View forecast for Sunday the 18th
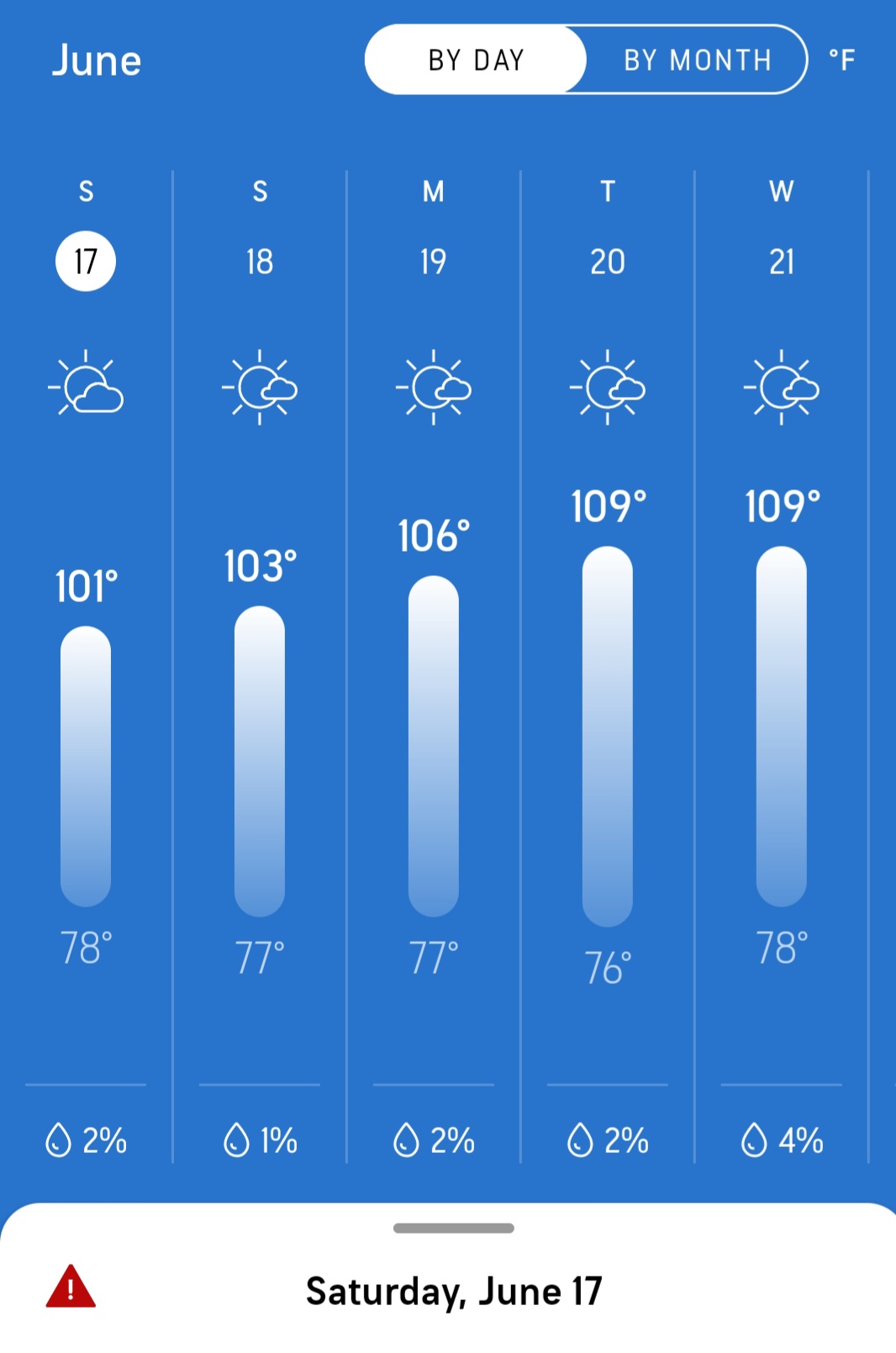This screenshot has height=1353, width=896. tap(260, 262)
